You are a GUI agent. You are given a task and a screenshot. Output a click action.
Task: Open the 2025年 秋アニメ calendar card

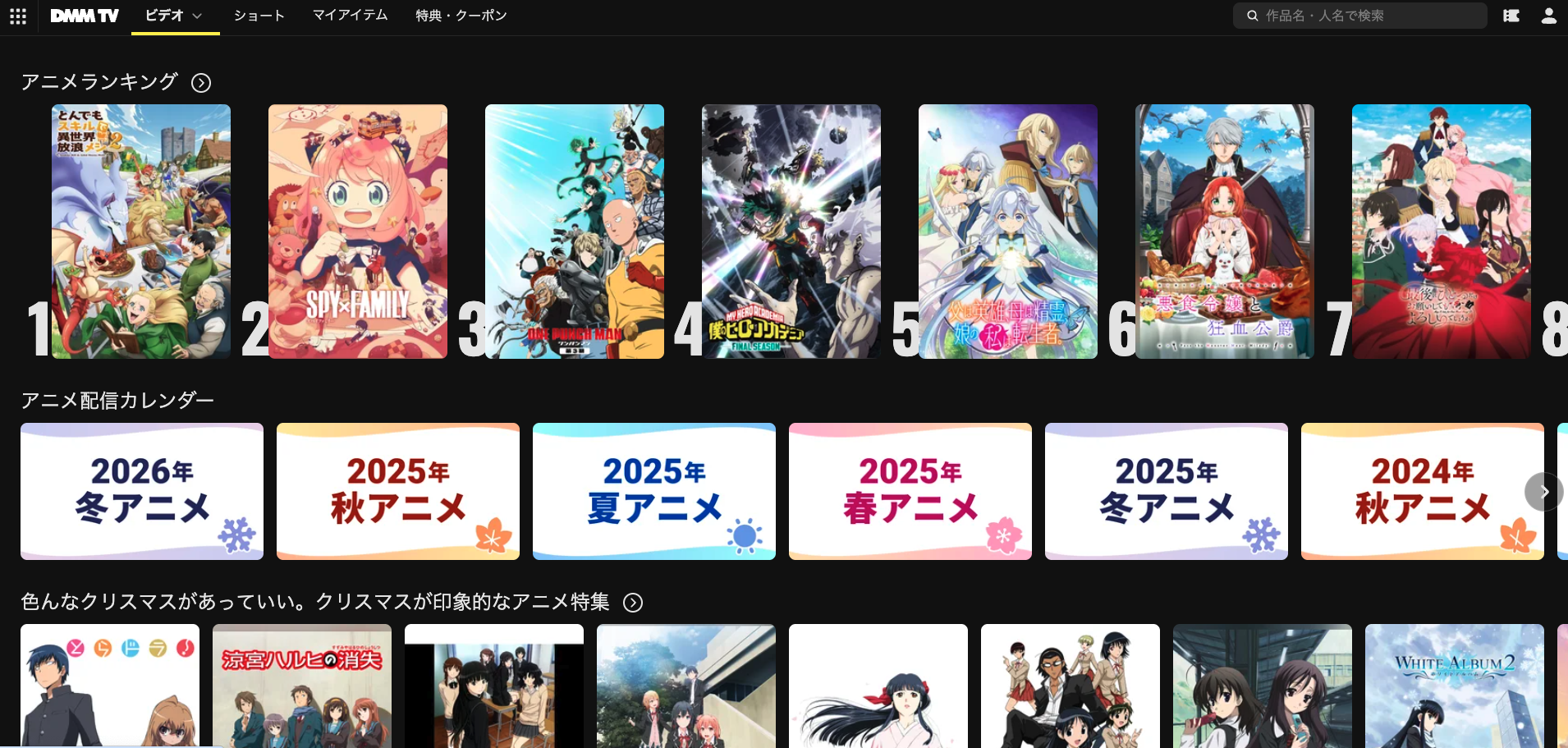pos(398,491)
